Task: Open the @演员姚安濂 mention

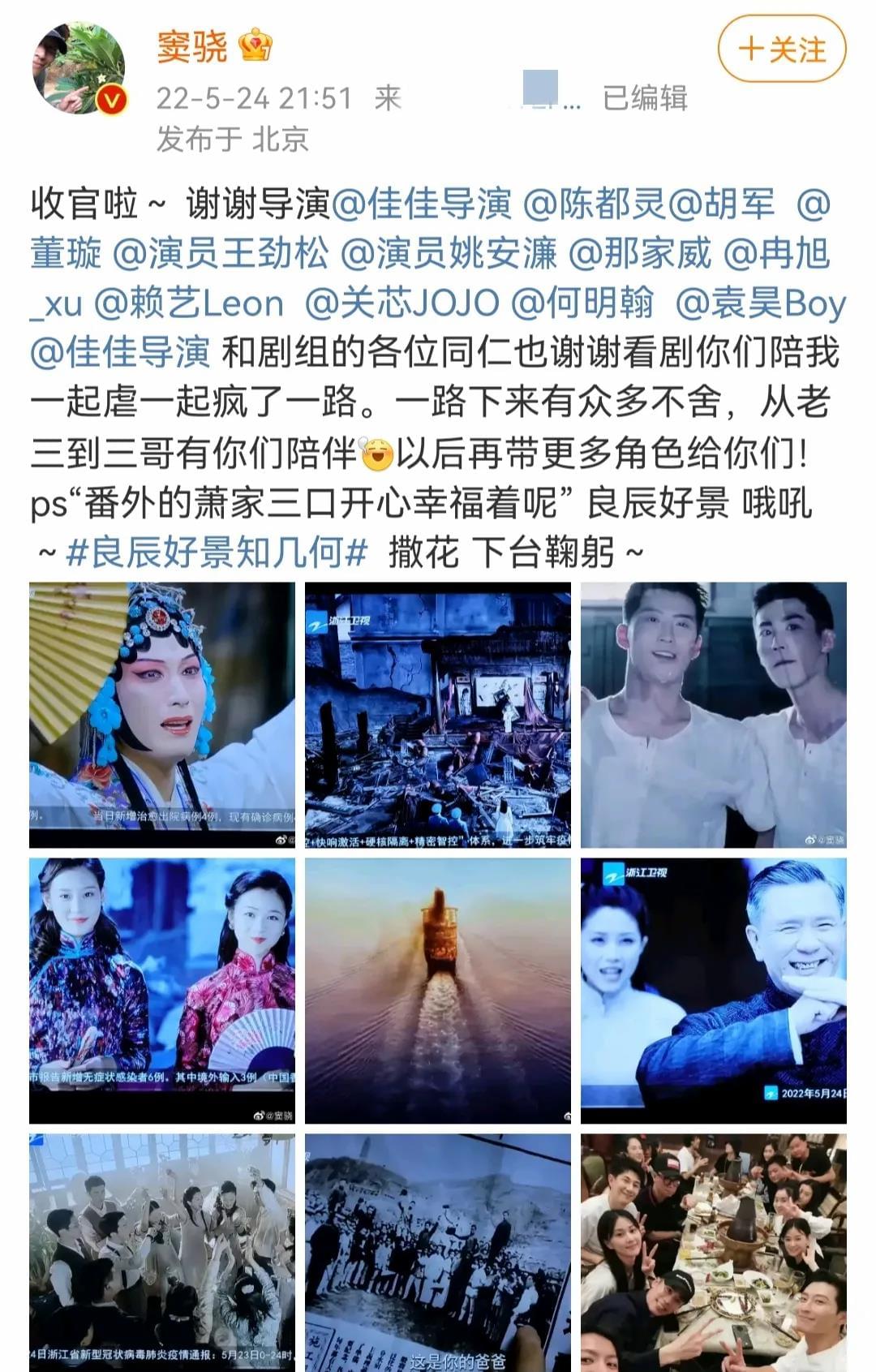Action: [449, 254]
